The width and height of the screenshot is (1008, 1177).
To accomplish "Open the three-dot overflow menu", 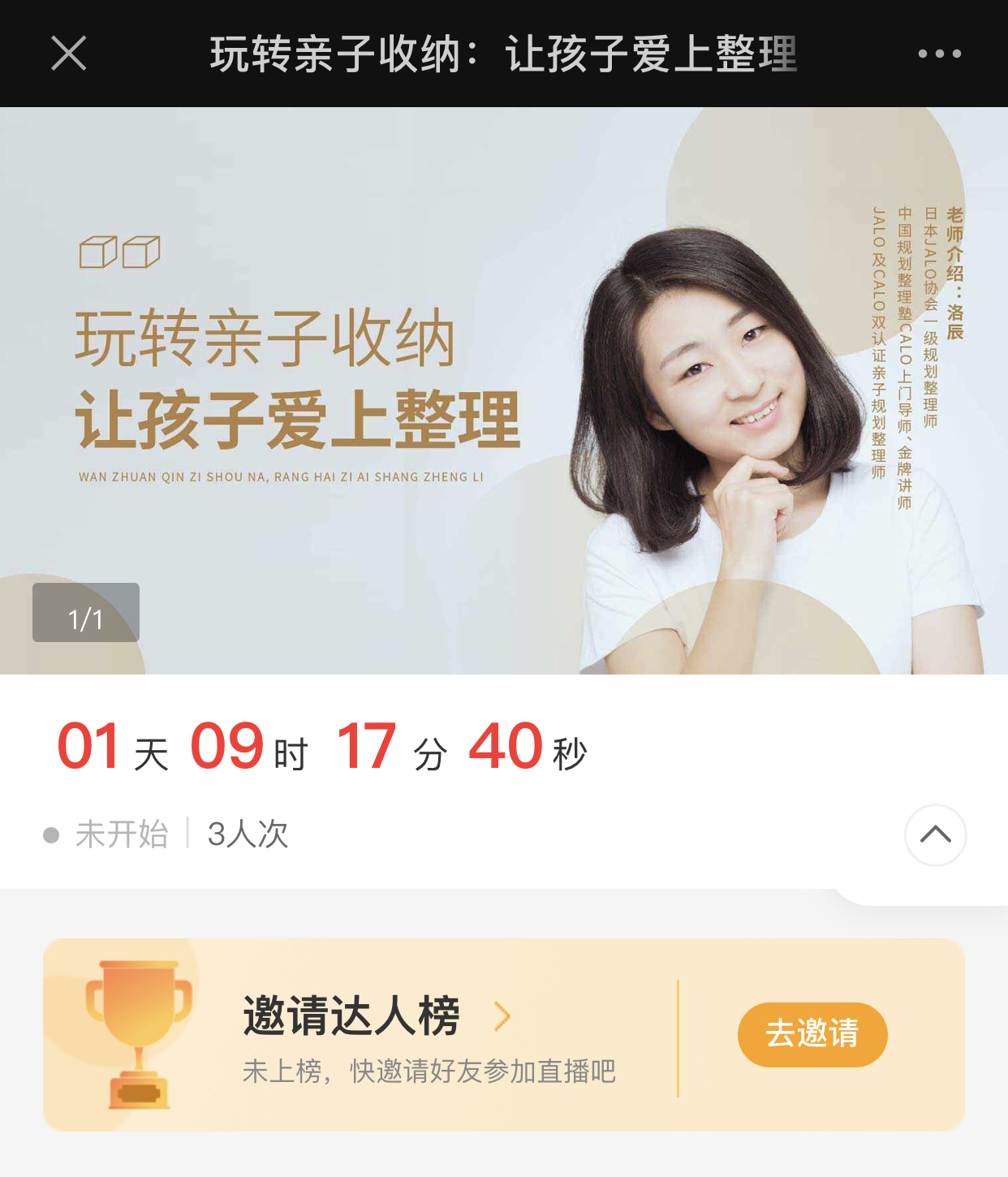I will point(939,54).
